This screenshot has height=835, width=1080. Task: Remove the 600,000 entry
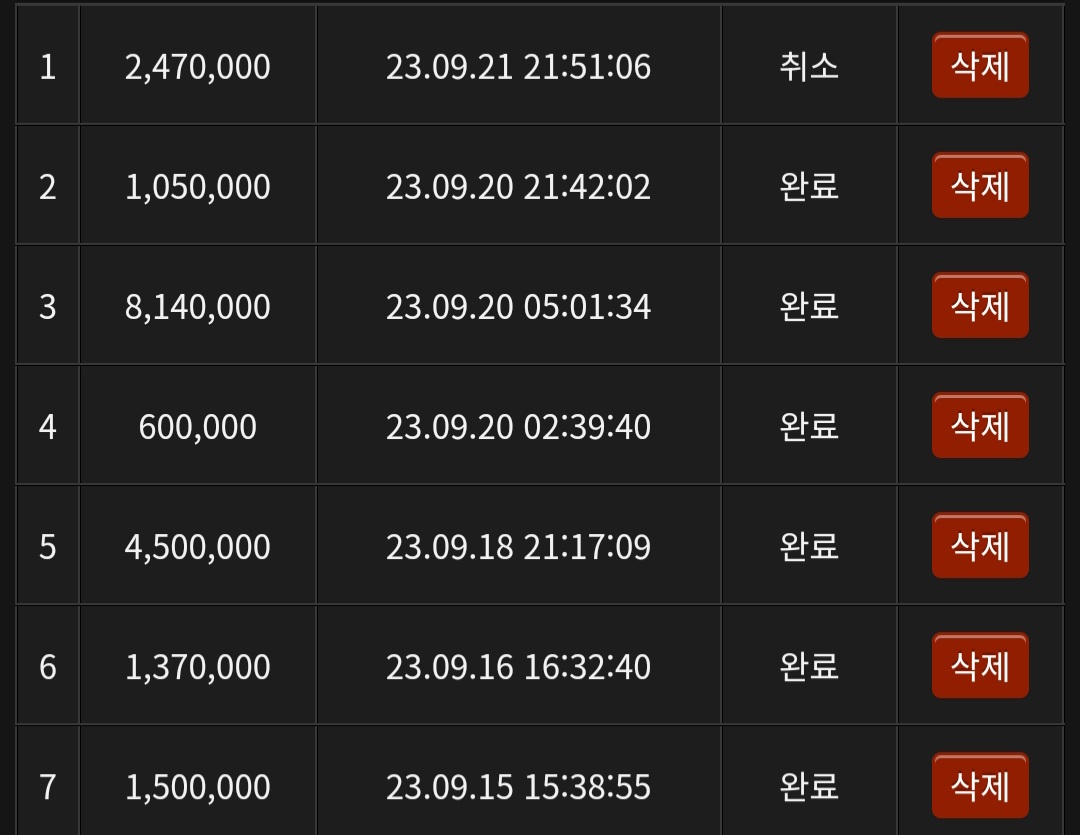tap(979, 425)
